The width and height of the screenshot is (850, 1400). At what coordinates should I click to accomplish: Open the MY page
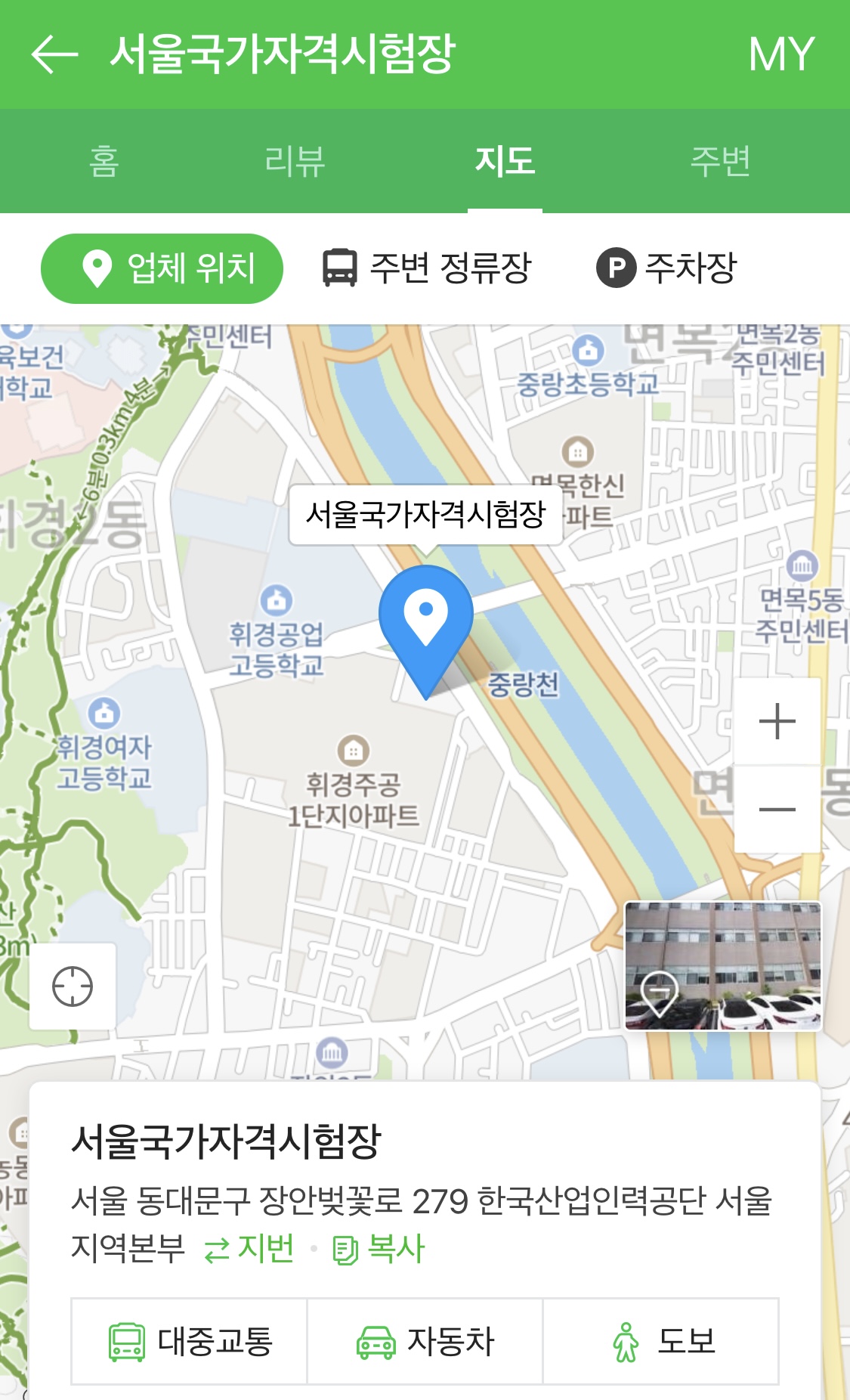click(x=780, y=54)
